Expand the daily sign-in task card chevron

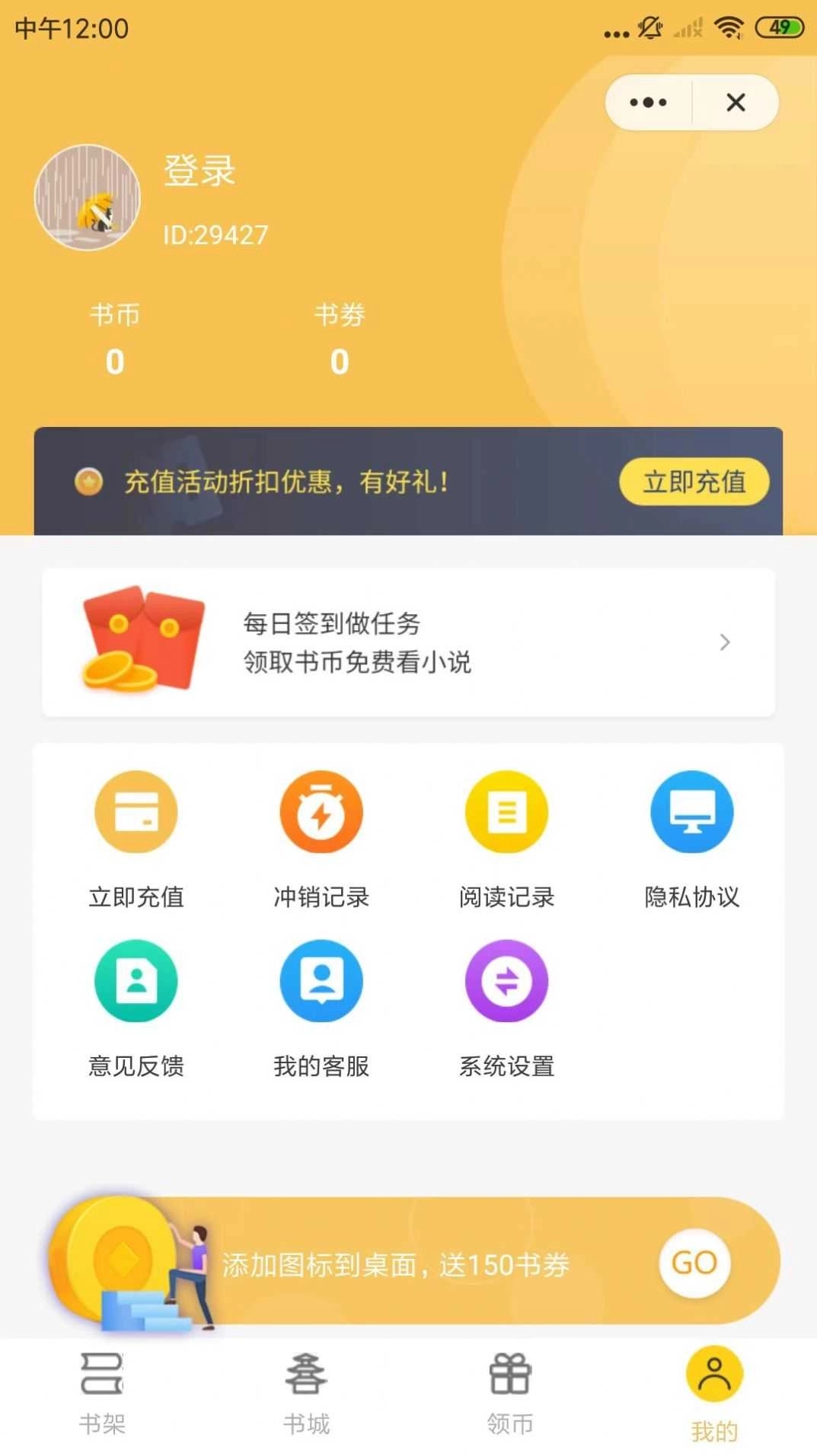tap(725, 642)
